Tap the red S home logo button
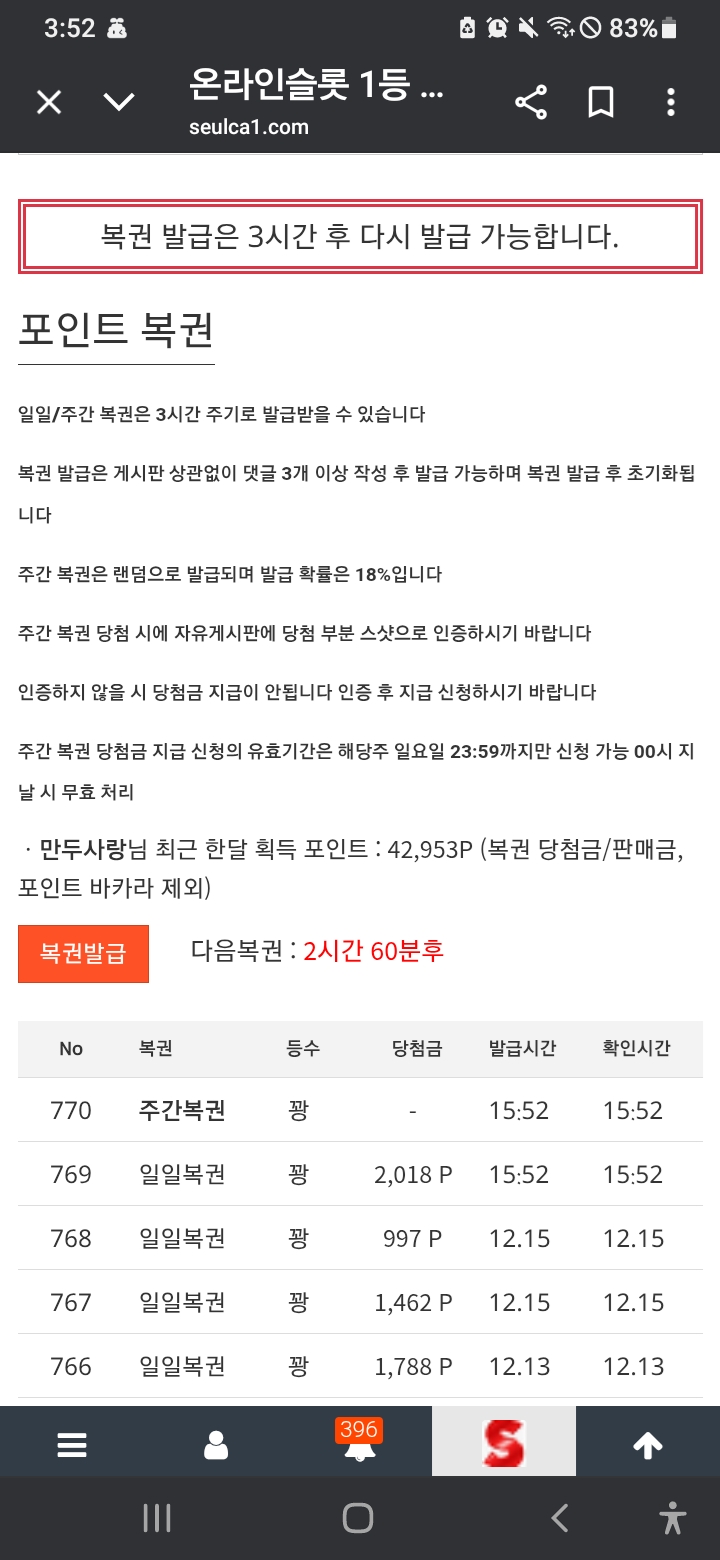The width and height of the screenshot is (720, 1560). [x=503, y=1443]
